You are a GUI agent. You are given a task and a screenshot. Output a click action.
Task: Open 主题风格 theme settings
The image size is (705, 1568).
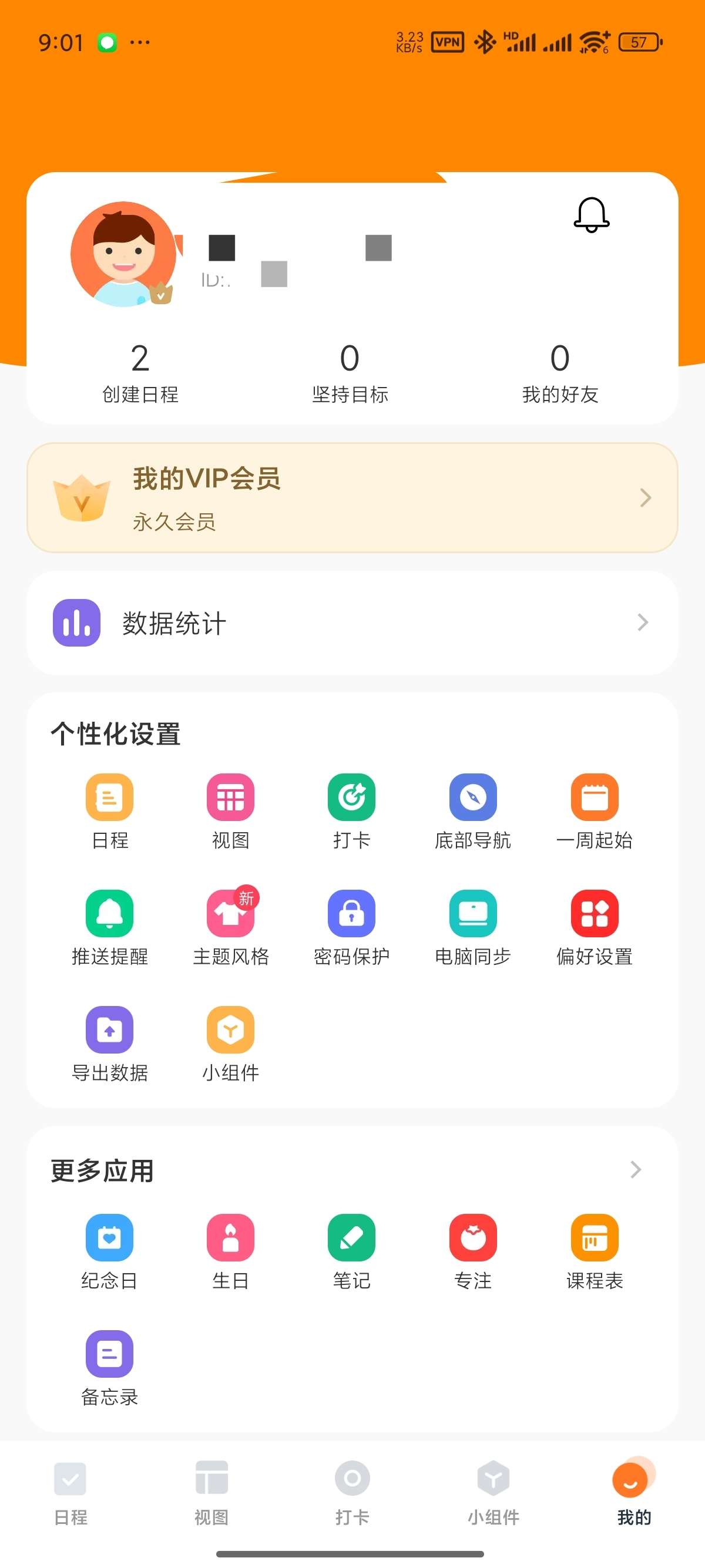click(x=230, y=913)
